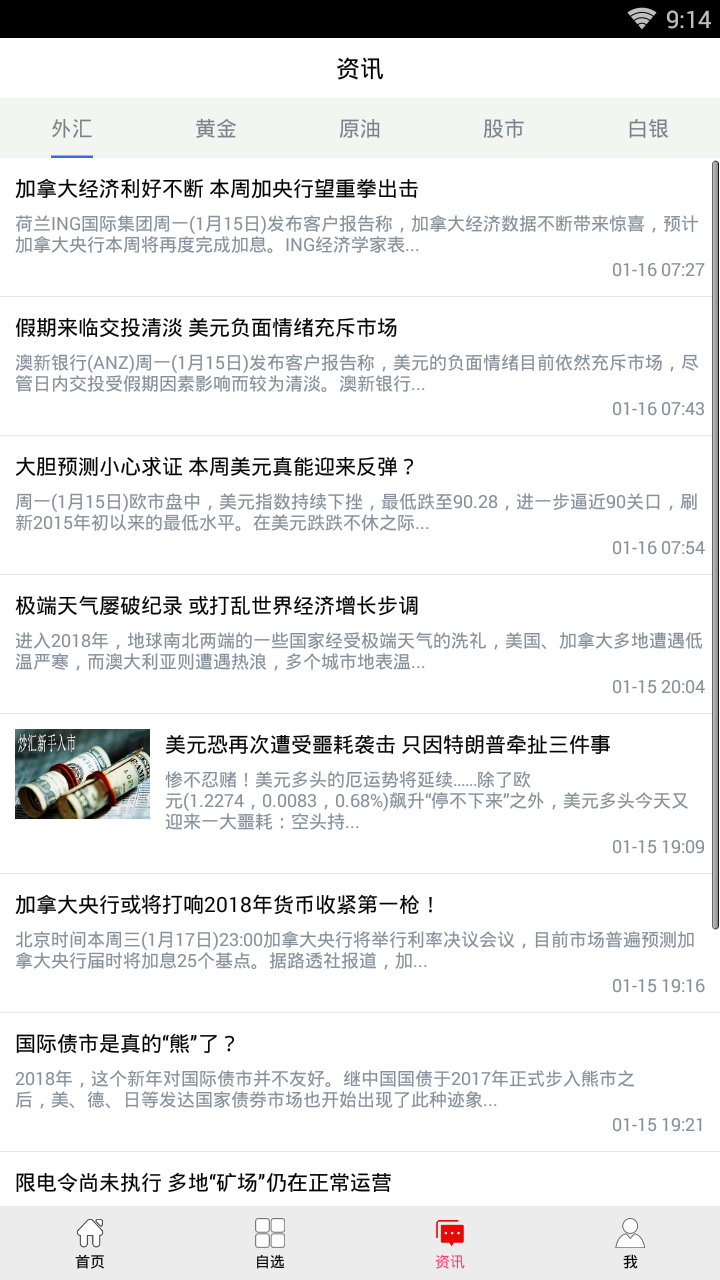Screen dimensions: 720x1280
Task: Open the 我 profile tab
Action: click(x=630, y=1243)
